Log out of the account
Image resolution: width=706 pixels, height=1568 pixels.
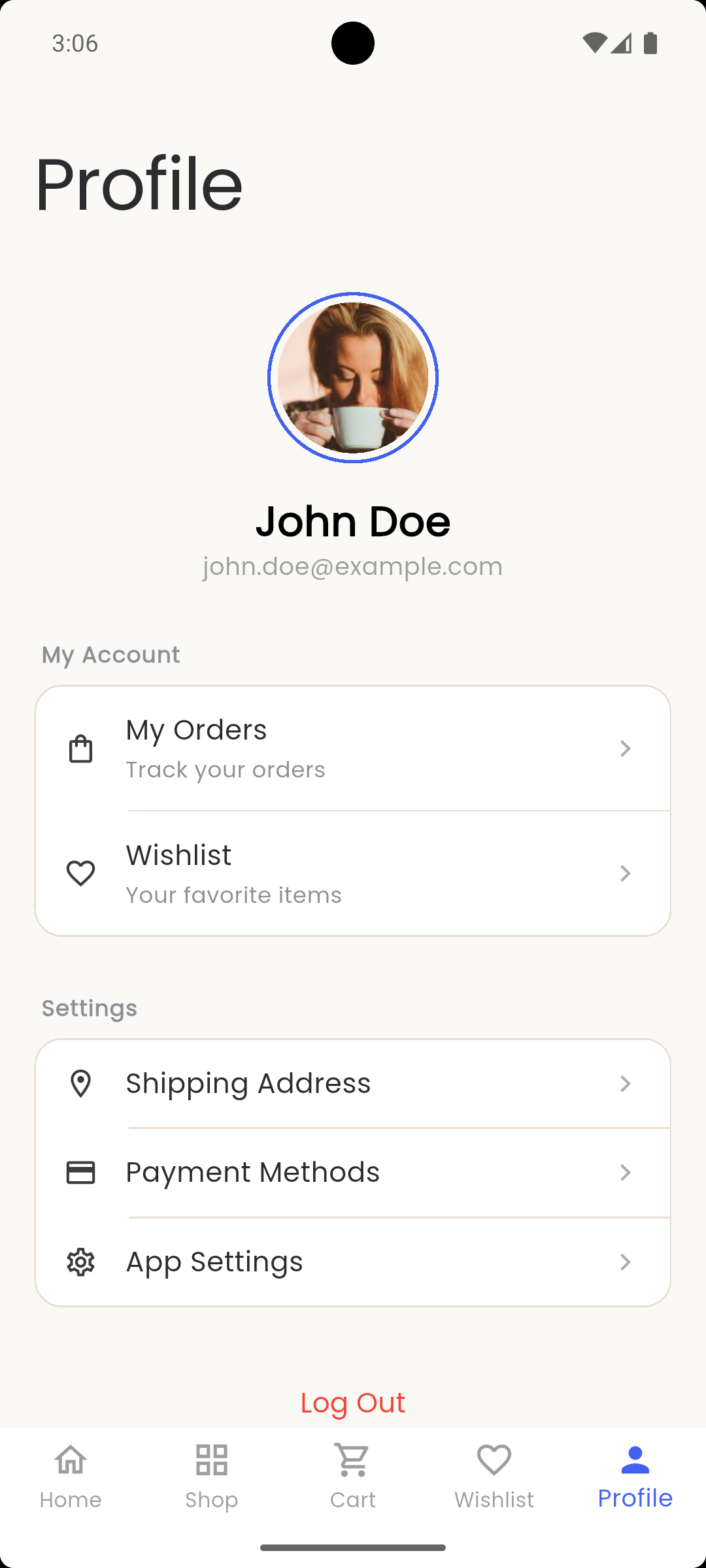click(x=353, y=1403)
